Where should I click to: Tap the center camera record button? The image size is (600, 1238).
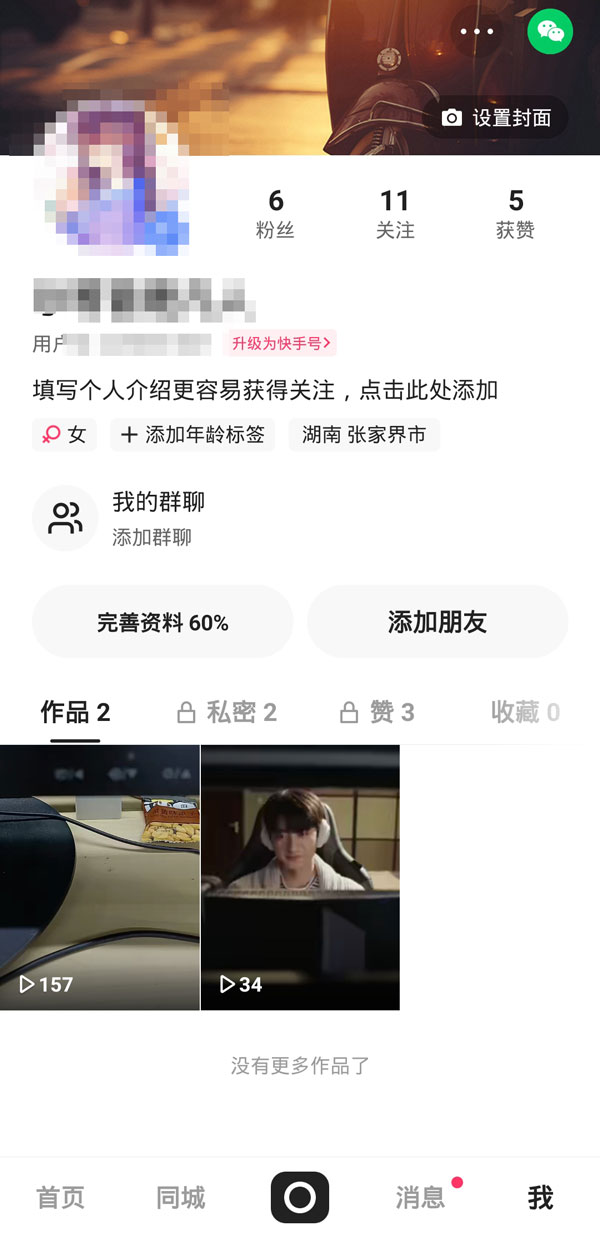[x=300, y=1197]
